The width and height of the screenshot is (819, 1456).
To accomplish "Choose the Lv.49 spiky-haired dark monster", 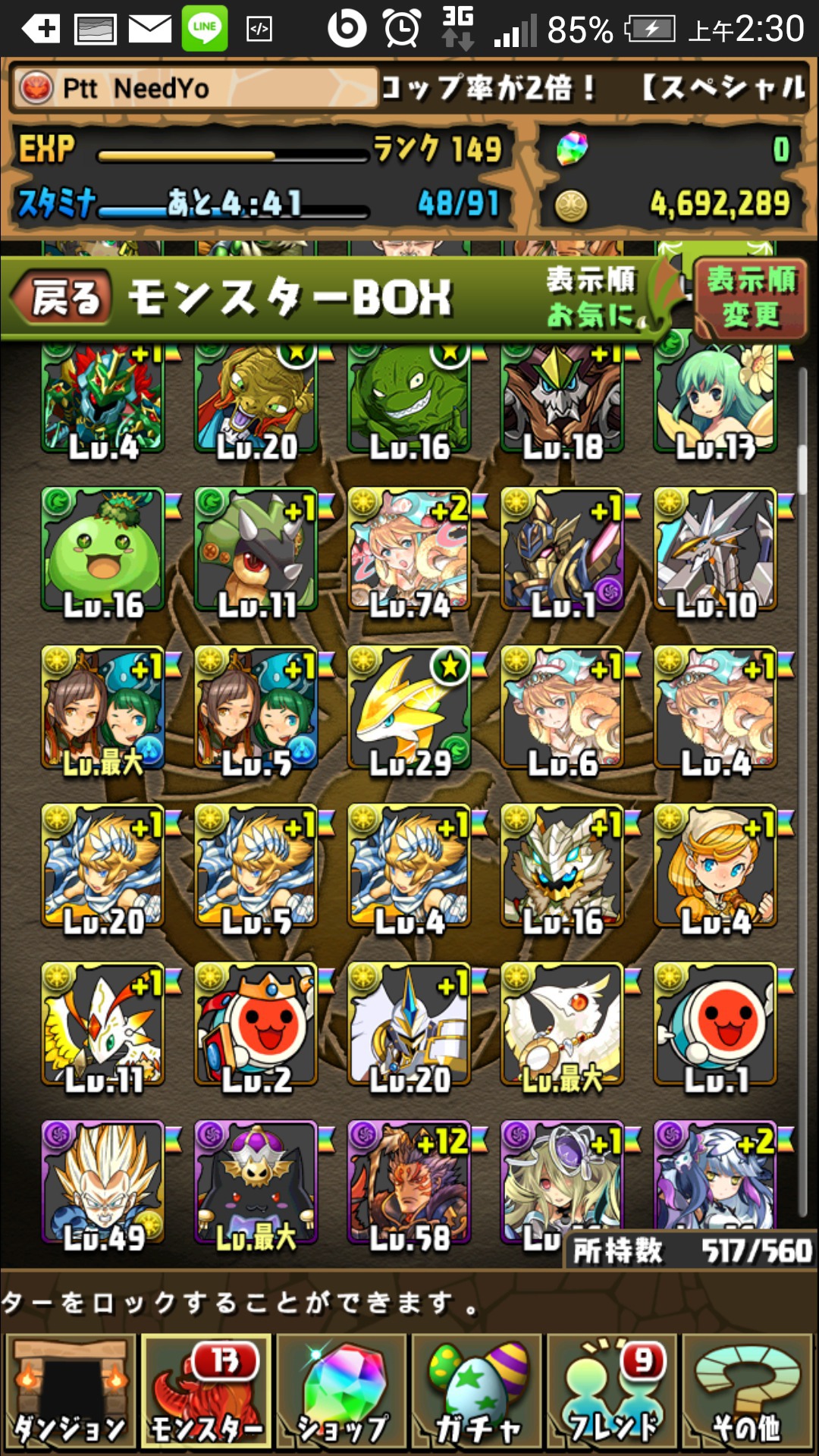I will tap(103, 1183).
